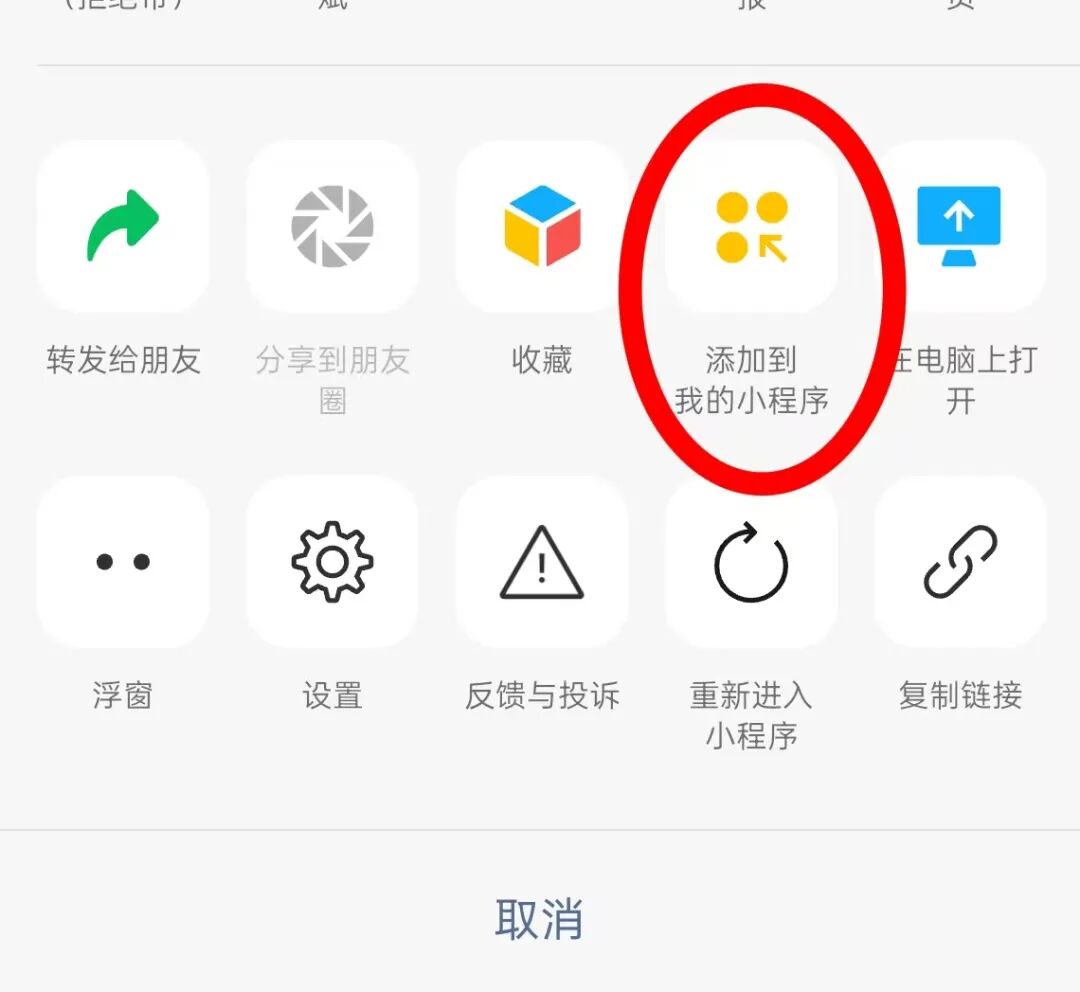Add to favorites via 收藏
The image size is (1080, 992).
coord(541,227)
